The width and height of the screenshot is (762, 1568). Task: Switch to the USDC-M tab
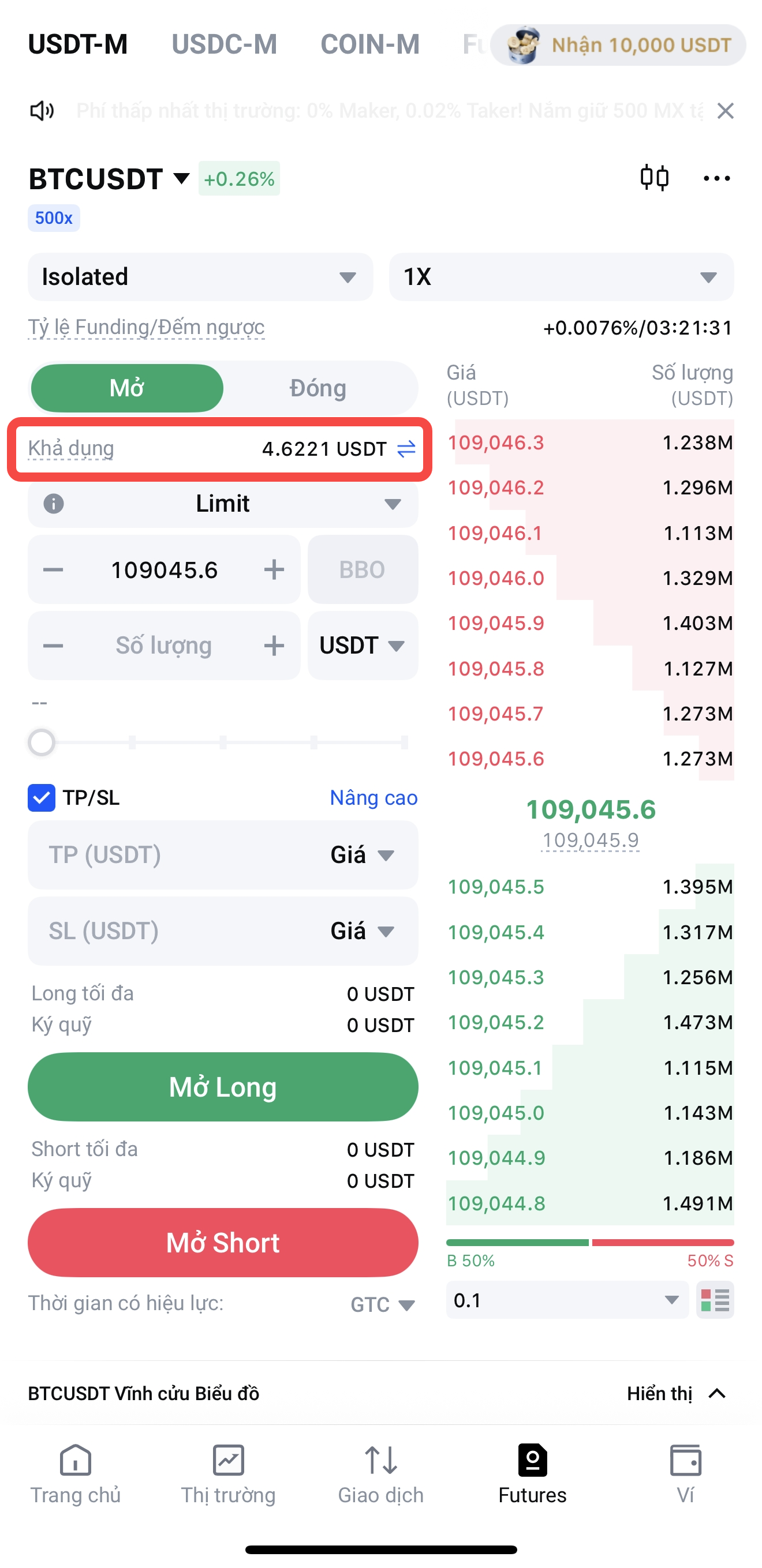click(x=224, y=44)
